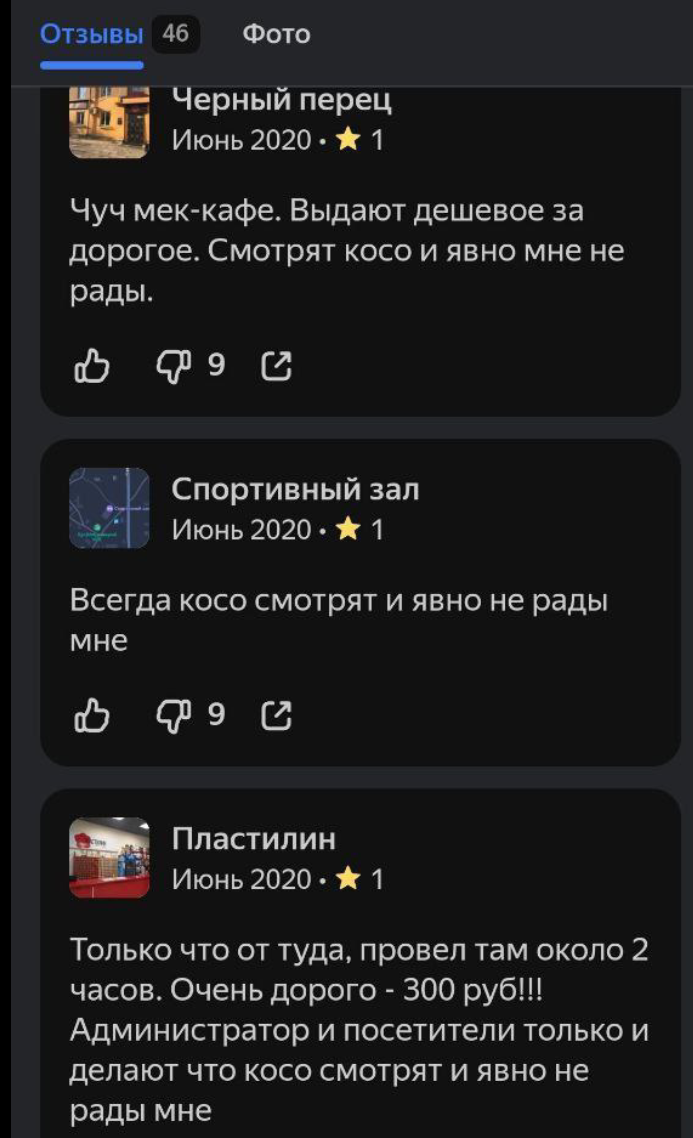Open the Черный перец place thumbnail
The width and height of the screenshot is (693, 1138).
coord(109,121)
